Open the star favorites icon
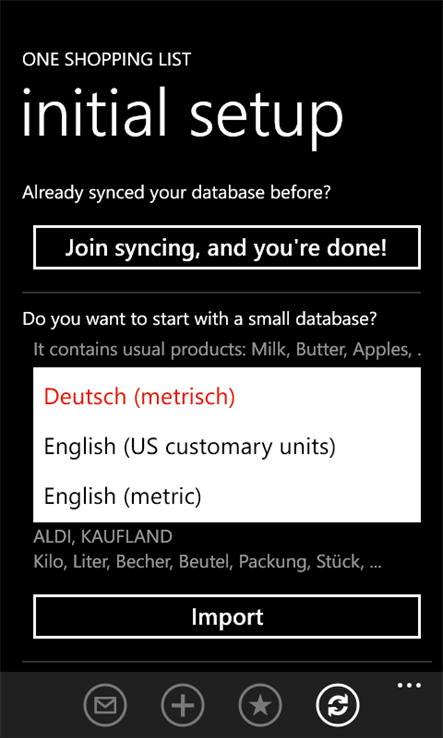The width and height of the screenshot is (443, 738). click(x=260, y=705)
